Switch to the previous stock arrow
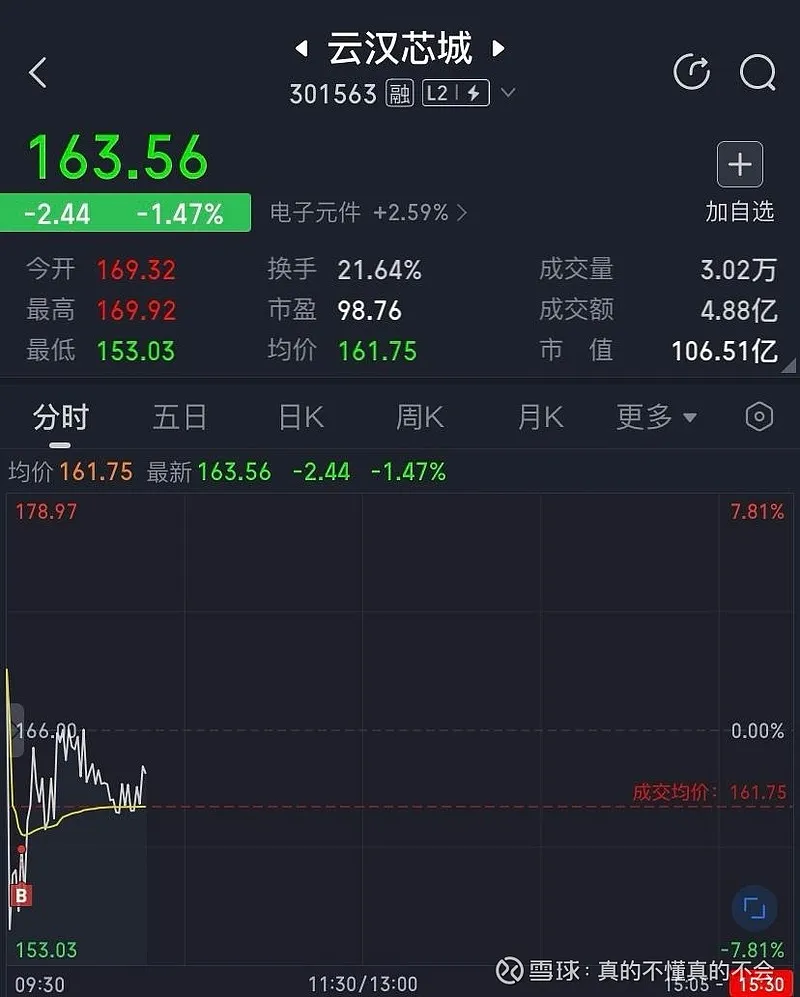This screenshot has width=800, height=997. 300,48
